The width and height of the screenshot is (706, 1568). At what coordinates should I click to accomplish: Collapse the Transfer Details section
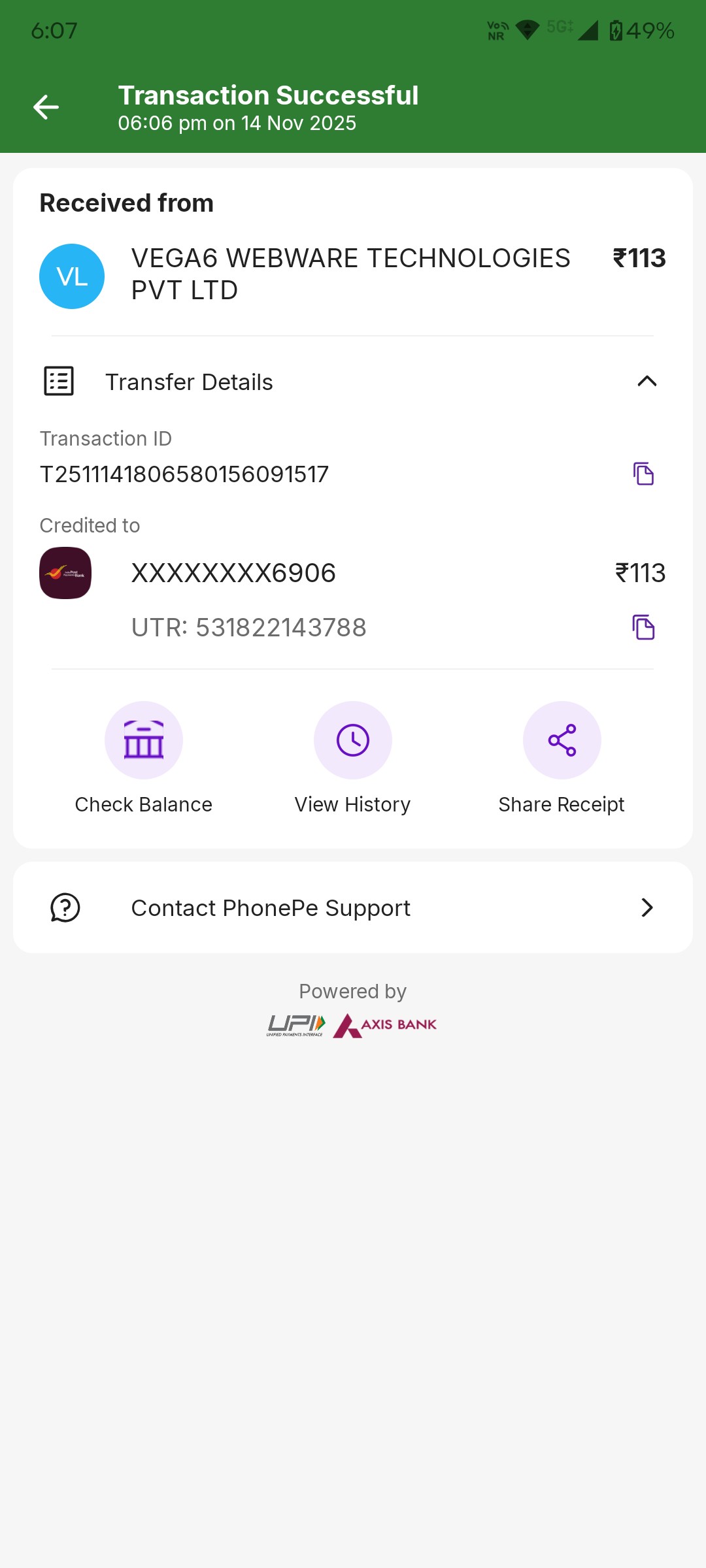(647, 382)
